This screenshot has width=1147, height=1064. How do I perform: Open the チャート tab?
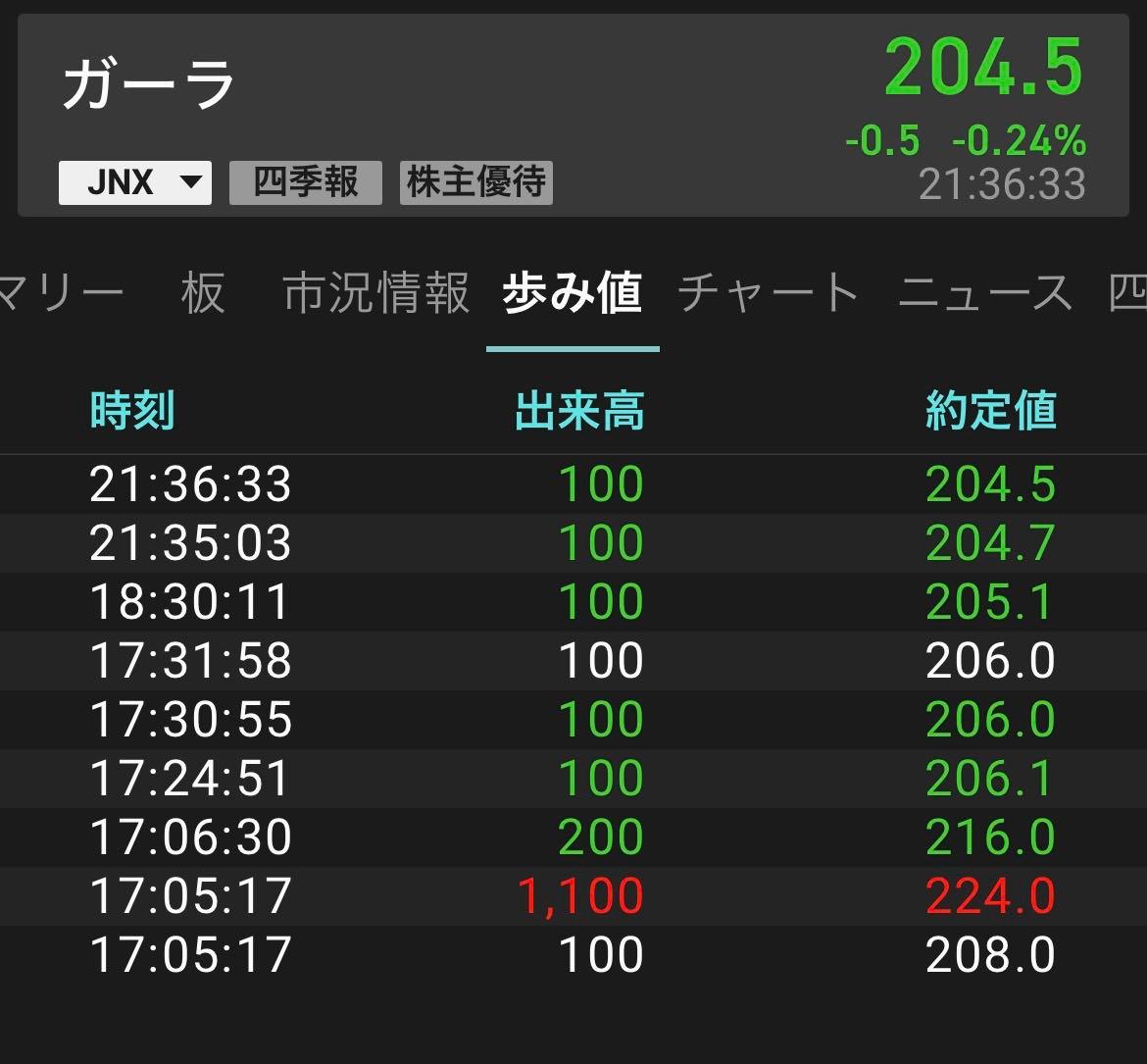769,293
